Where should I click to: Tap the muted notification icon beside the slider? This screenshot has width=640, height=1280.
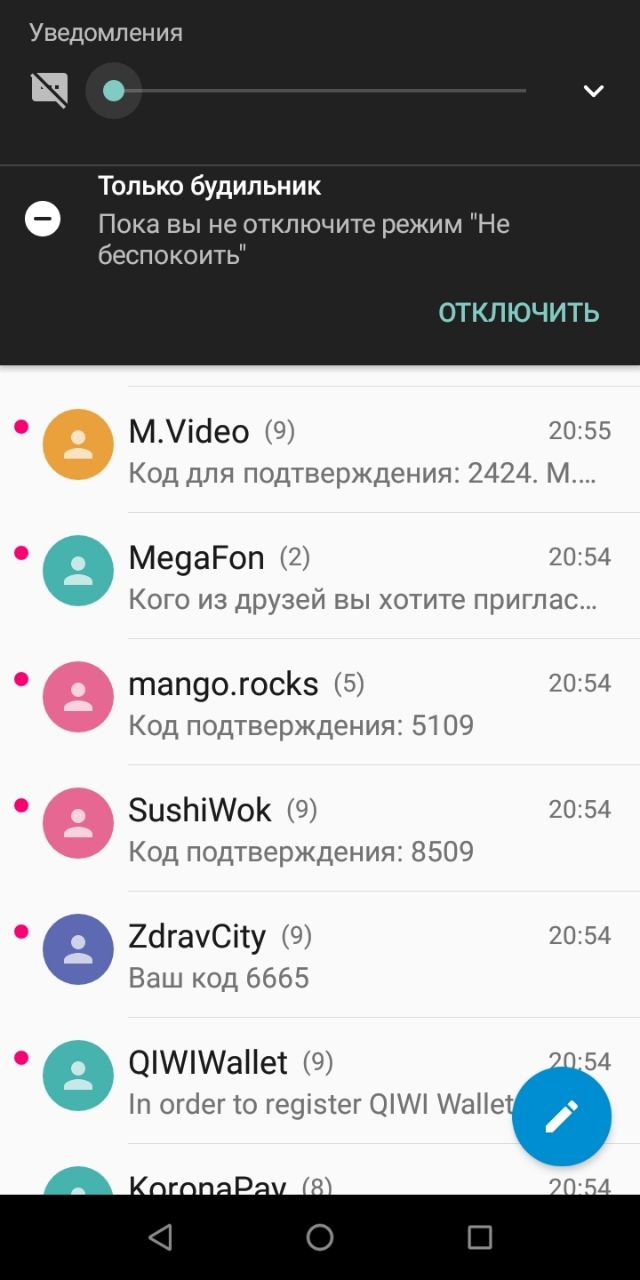[x=50, y=90]
